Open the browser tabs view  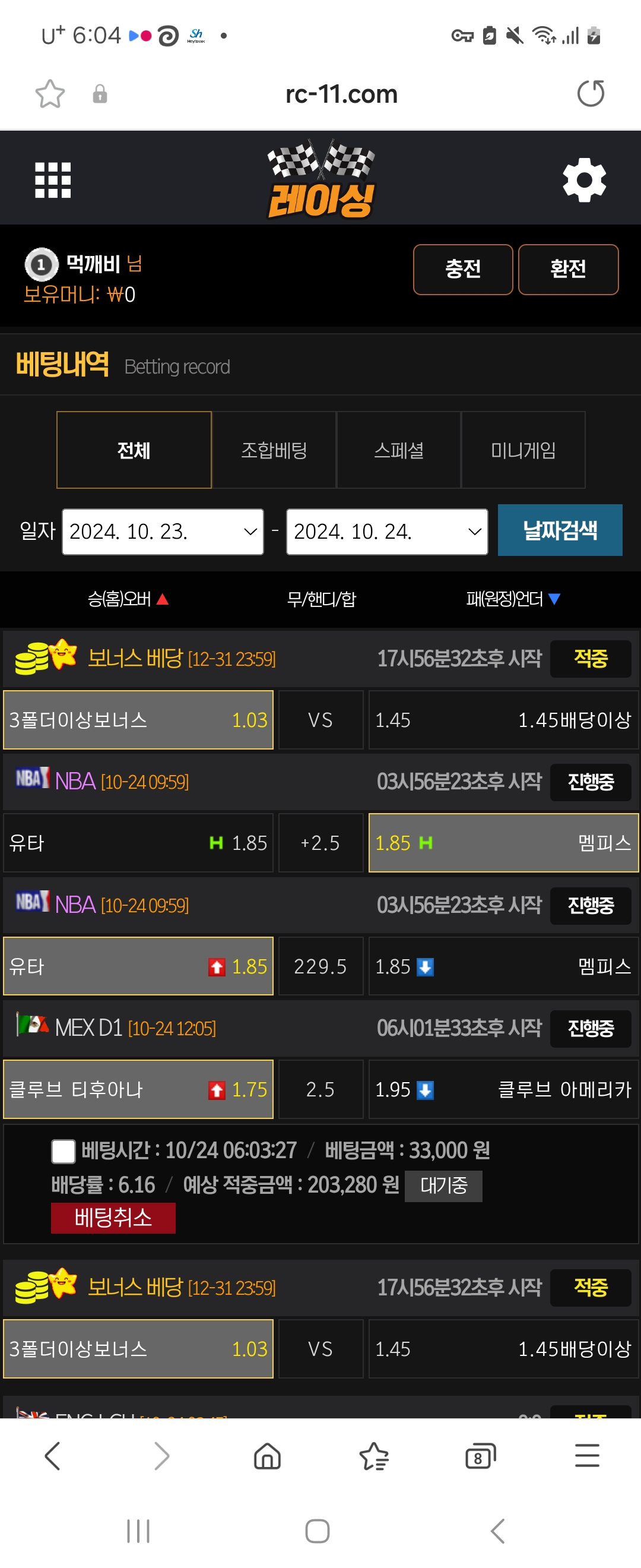pos(480,1456)
